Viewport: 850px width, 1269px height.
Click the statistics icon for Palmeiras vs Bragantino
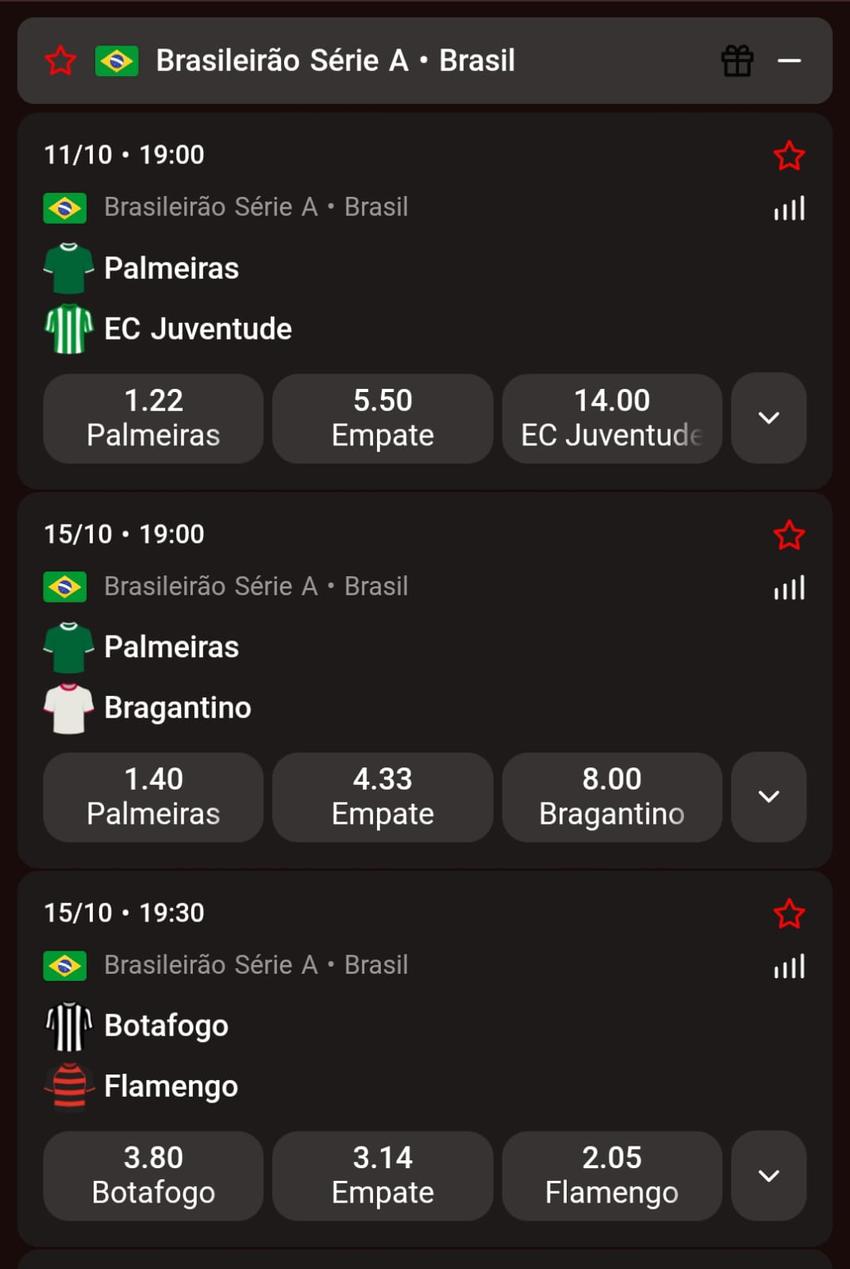(x=789, y=587)
